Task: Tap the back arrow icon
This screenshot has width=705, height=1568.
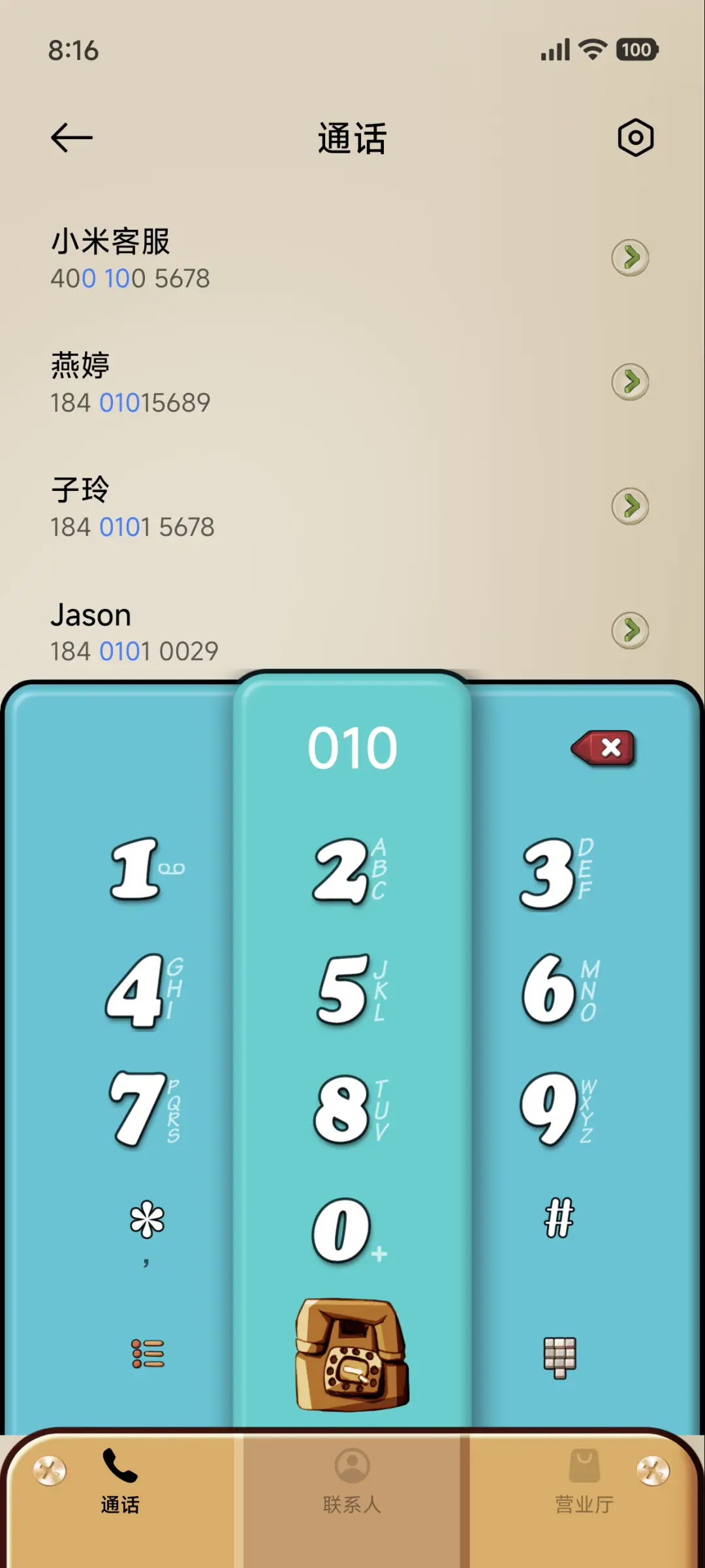Action: tap(71, 138)
